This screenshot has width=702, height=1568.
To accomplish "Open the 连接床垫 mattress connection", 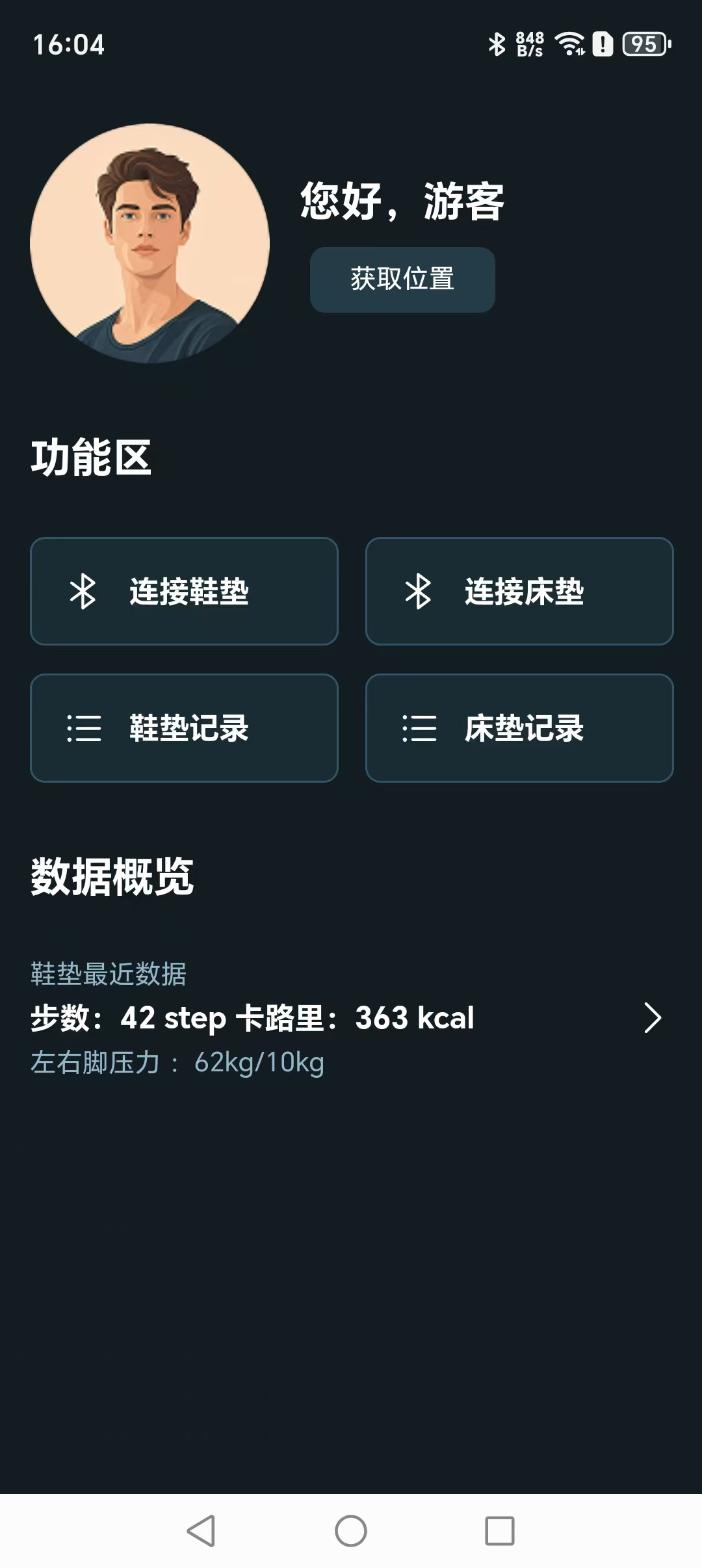I will [x=520, y=592].
